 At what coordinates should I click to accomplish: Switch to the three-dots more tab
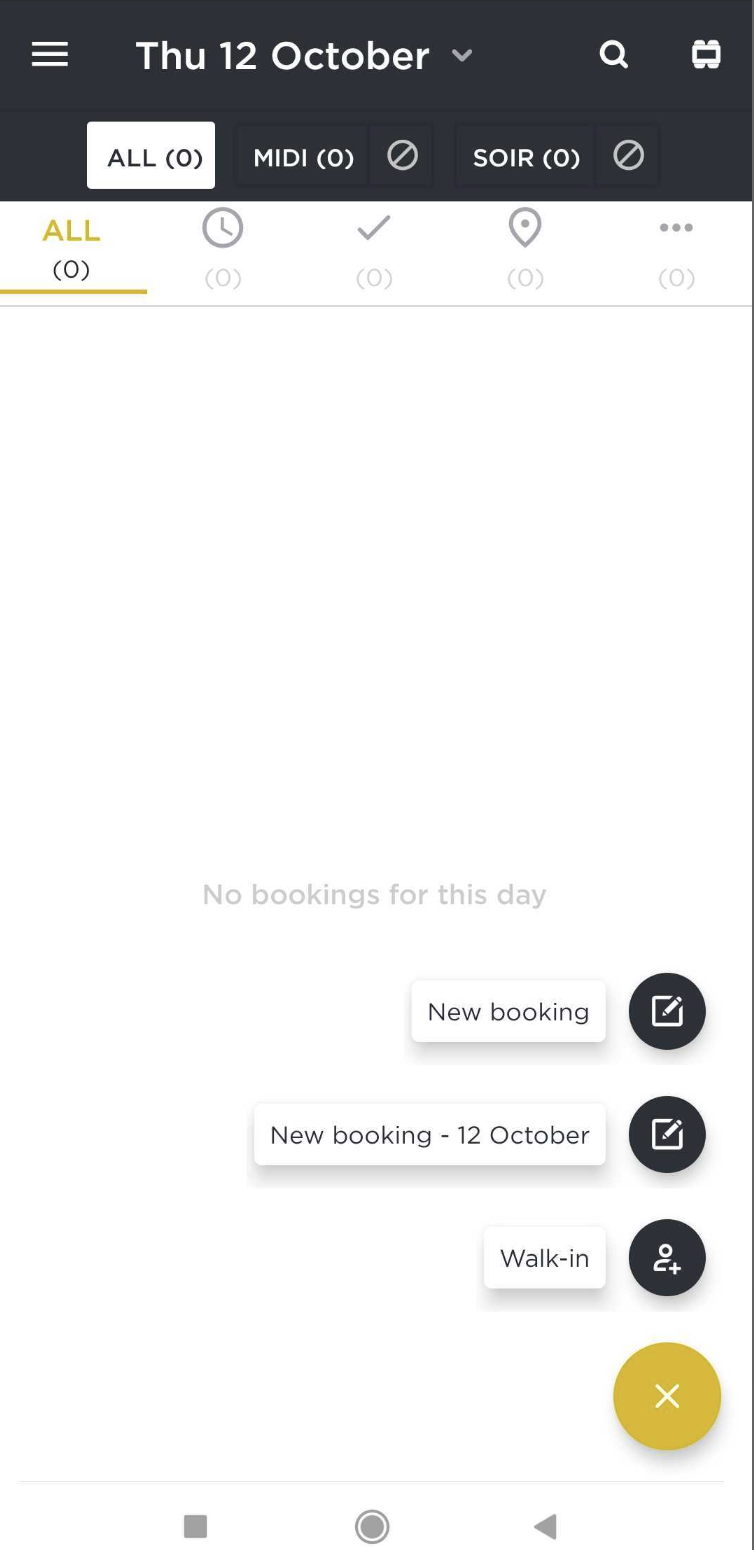pyautogui.click(x=676, y=248)
